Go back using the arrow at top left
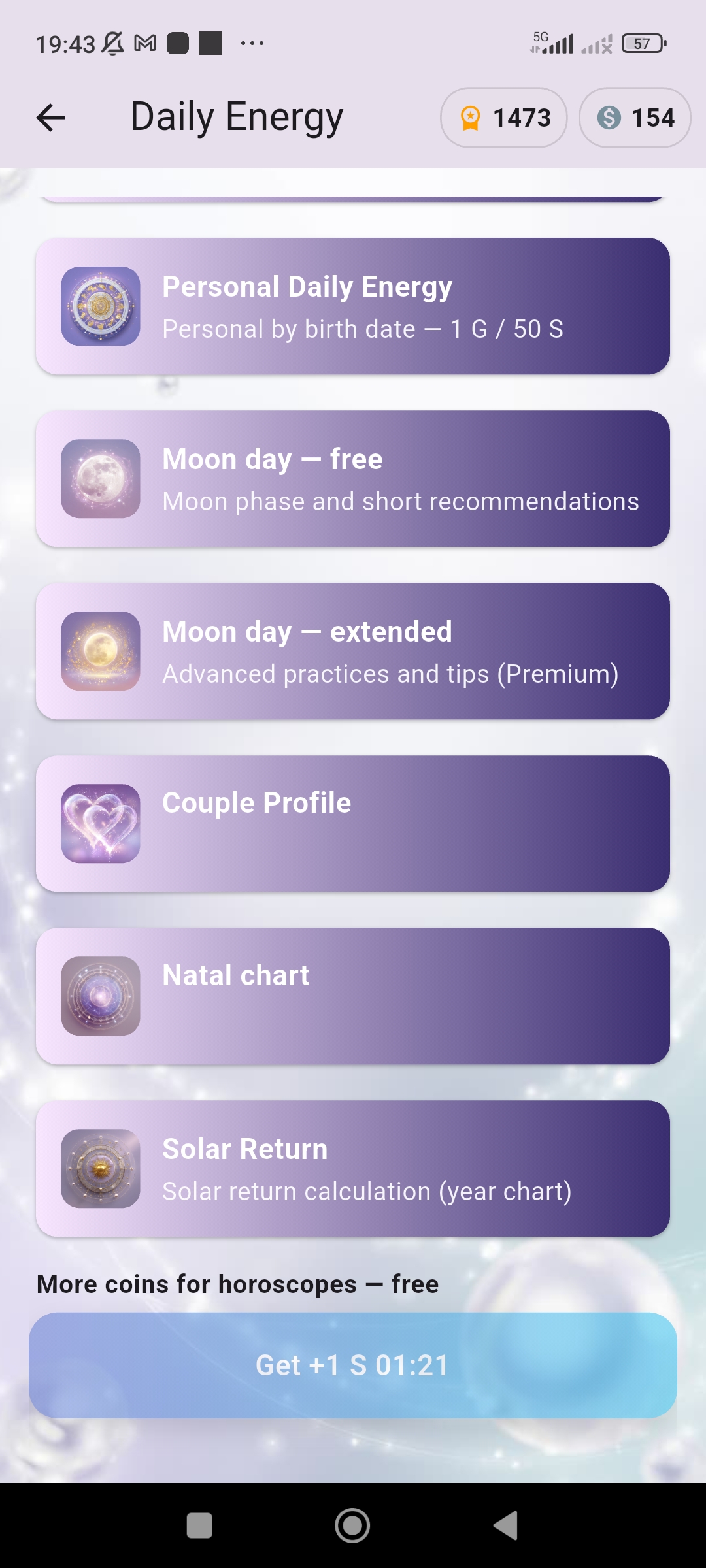The height and width of the screenshot is (1568, 706). pyautogui.click(x=50, y=118)
